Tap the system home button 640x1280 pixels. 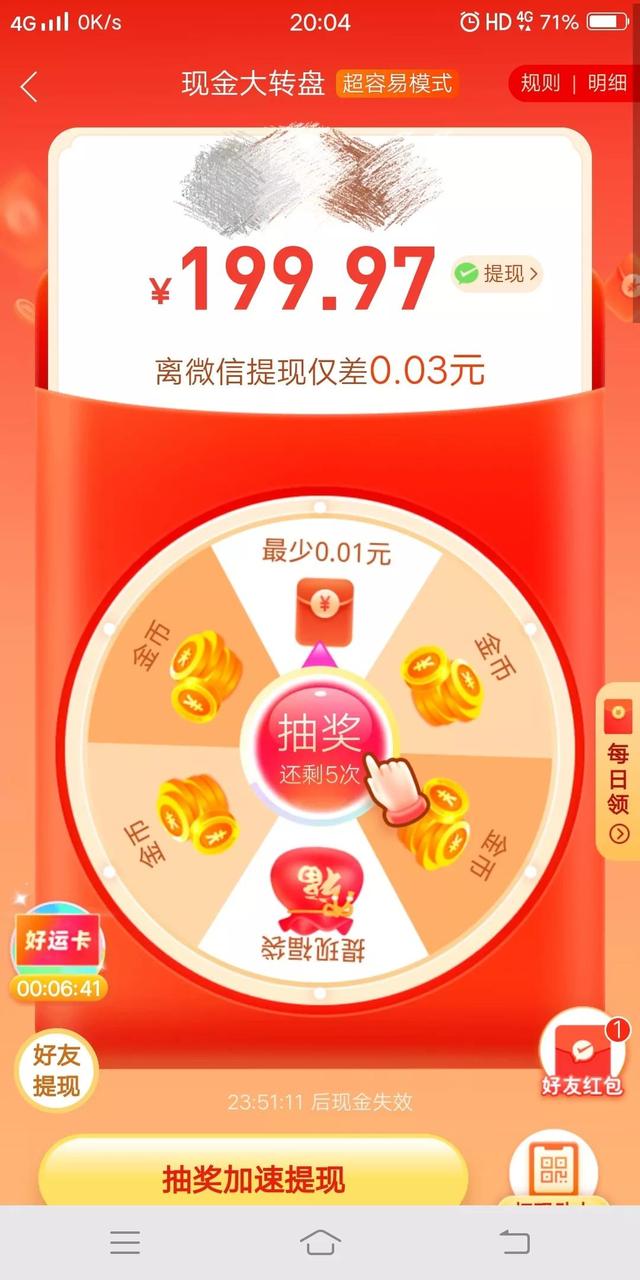pyautogui.click(x=320, y=1243)
